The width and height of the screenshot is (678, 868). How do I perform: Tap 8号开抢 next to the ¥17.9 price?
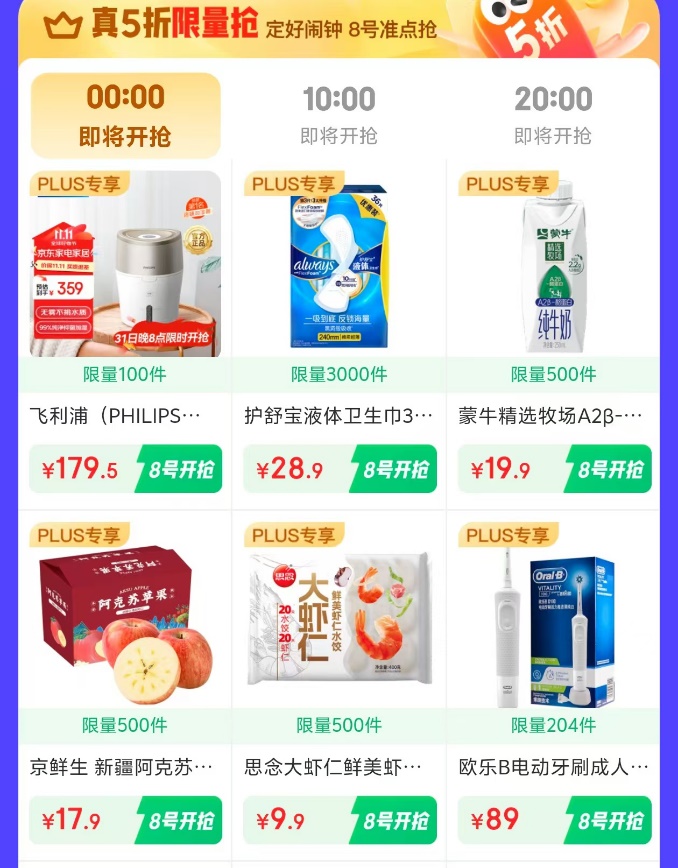click(181, 821)
